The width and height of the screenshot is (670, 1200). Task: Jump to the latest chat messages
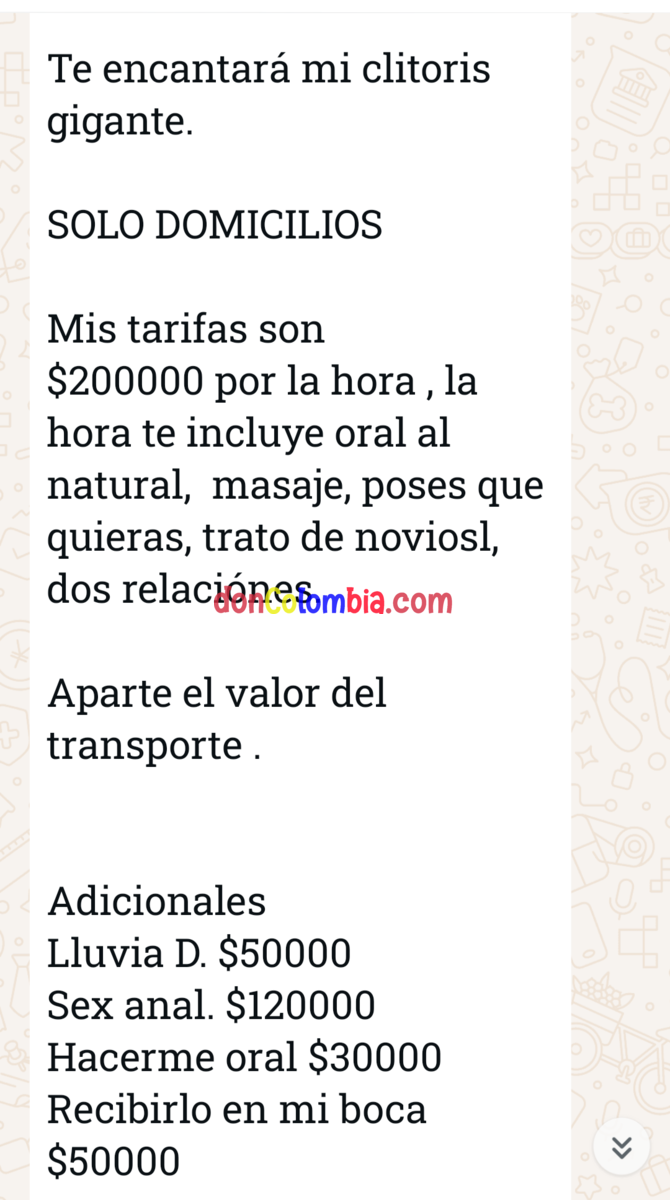pos(621,1147)
